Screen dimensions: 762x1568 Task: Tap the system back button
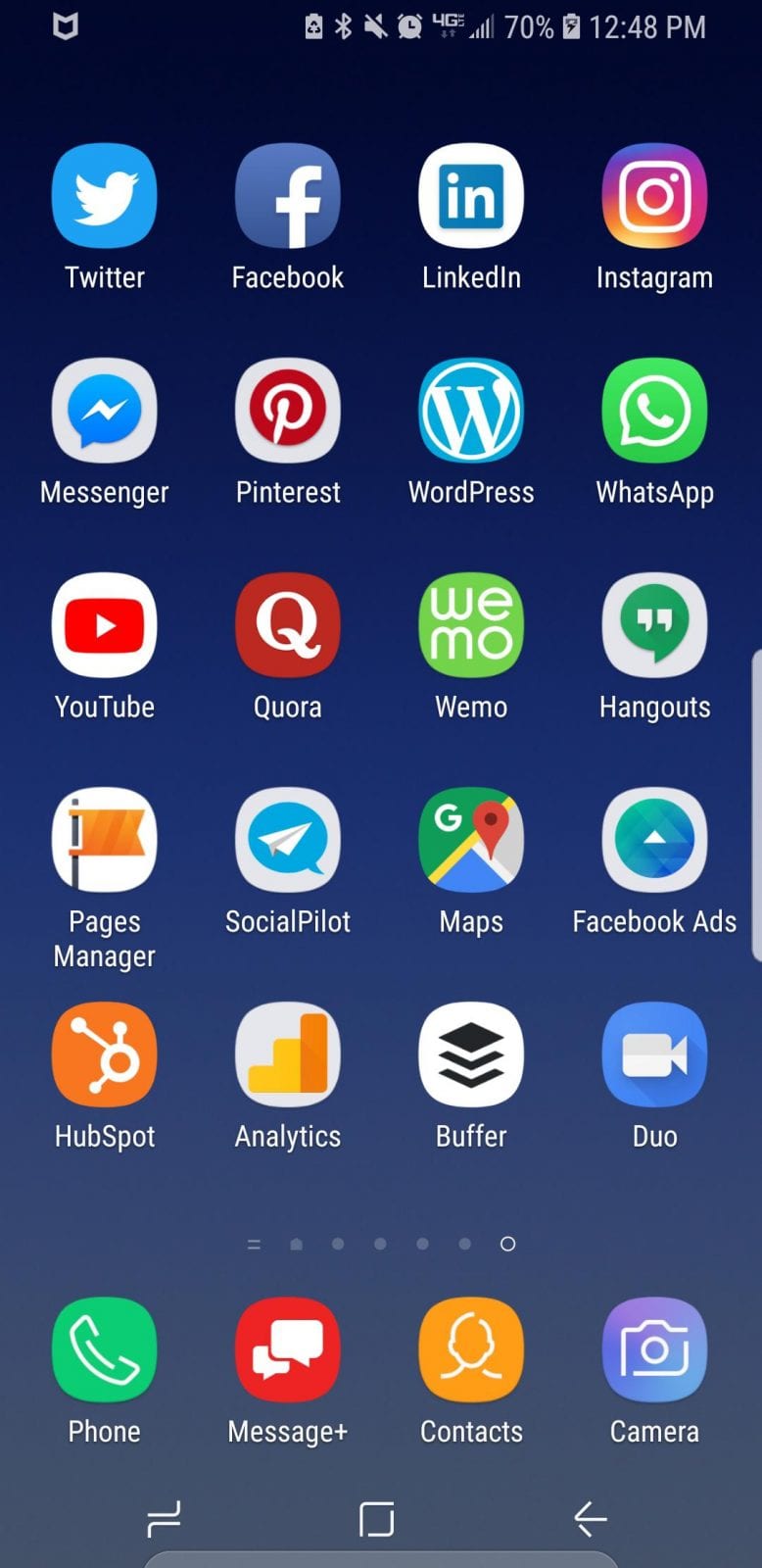click(x=590, y=1519)
